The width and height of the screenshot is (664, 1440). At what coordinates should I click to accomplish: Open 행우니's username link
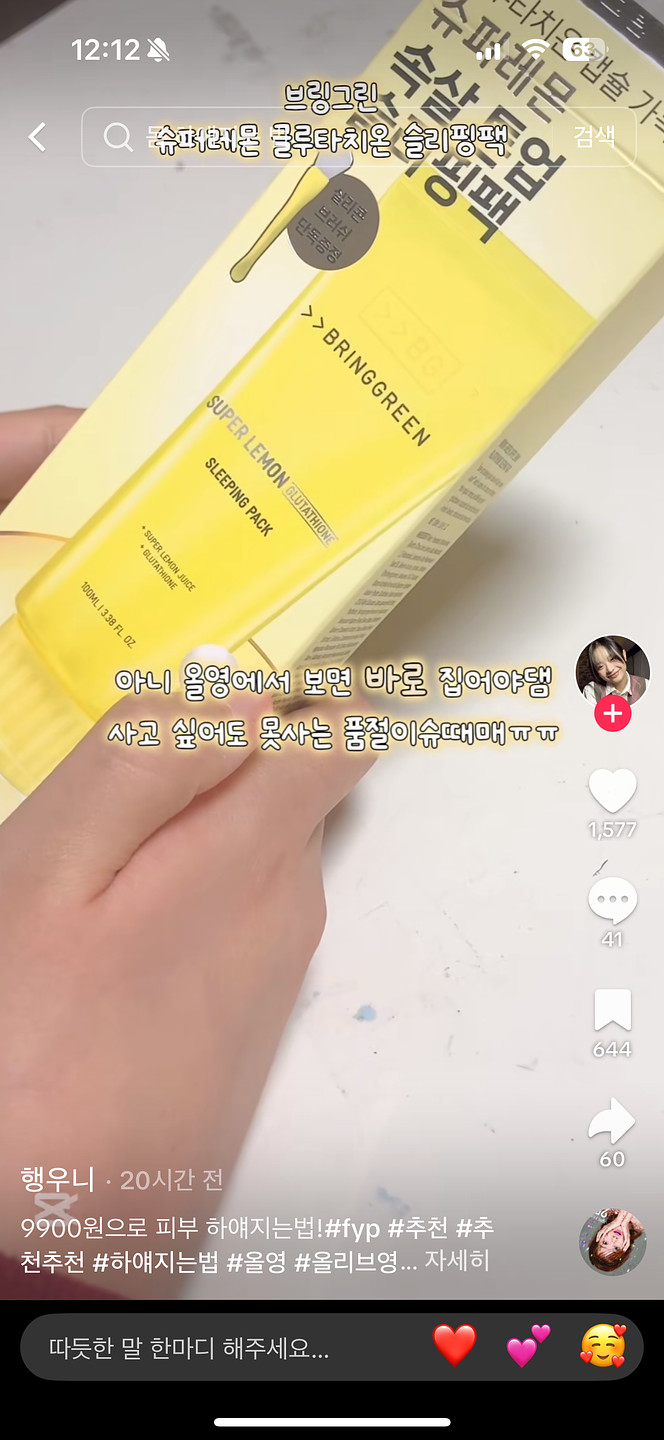(59, 1180)
